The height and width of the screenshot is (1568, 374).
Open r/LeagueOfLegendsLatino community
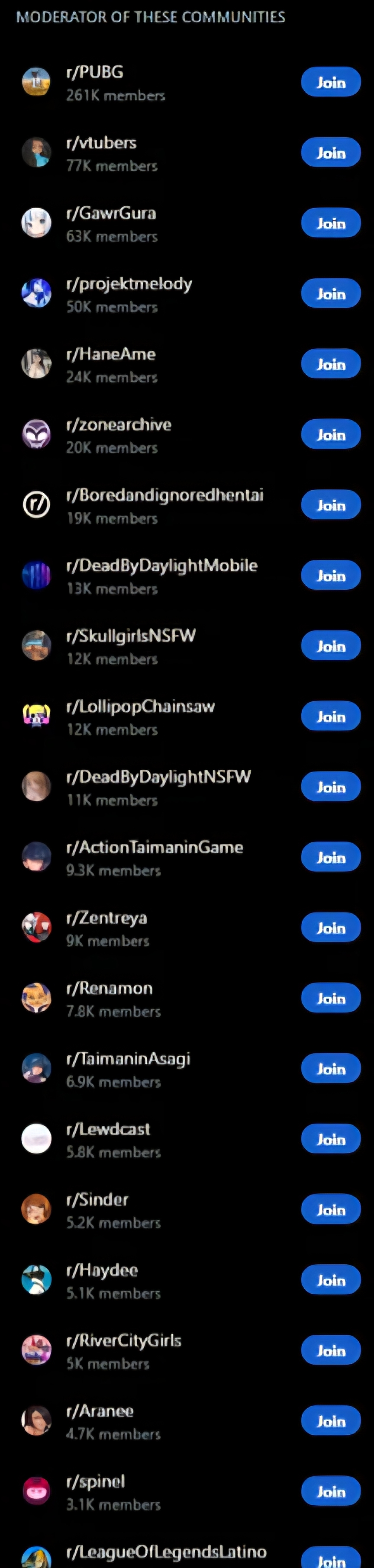tap(166, 1552)
